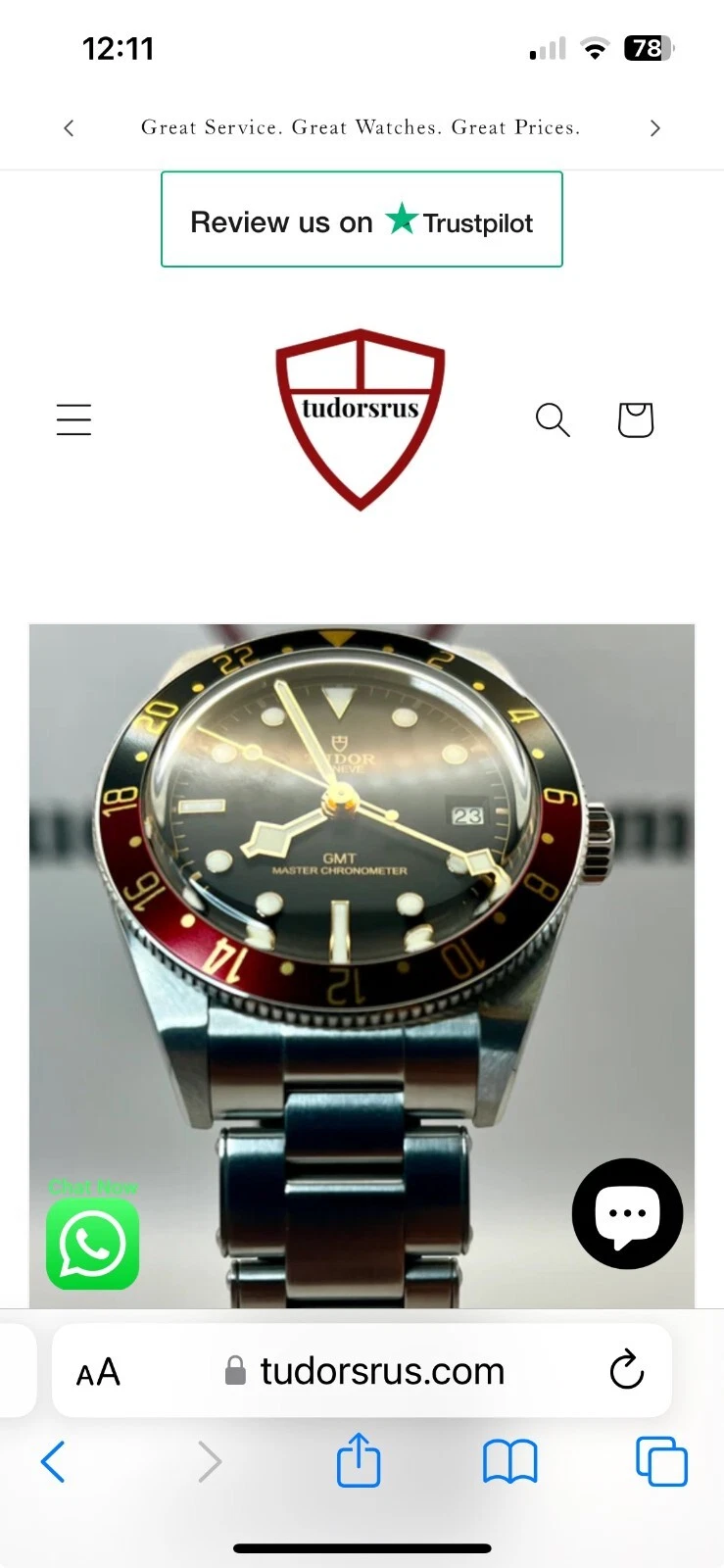Go to the tudorsrus home logo
Screen dimensions: 724x1568
point(361,419)
